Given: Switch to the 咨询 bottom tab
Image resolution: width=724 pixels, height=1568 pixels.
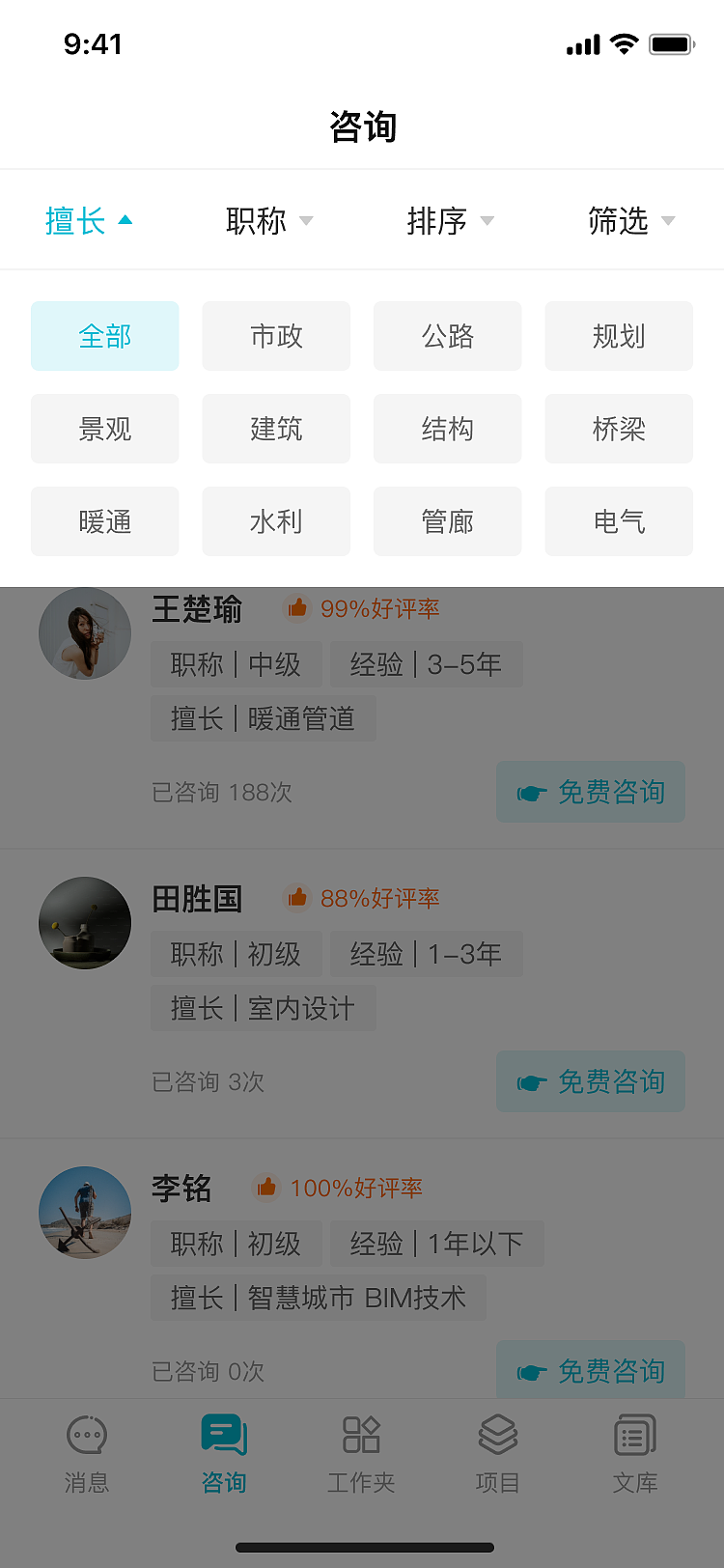Looking at the screenshot, I should click(224, 1453).
